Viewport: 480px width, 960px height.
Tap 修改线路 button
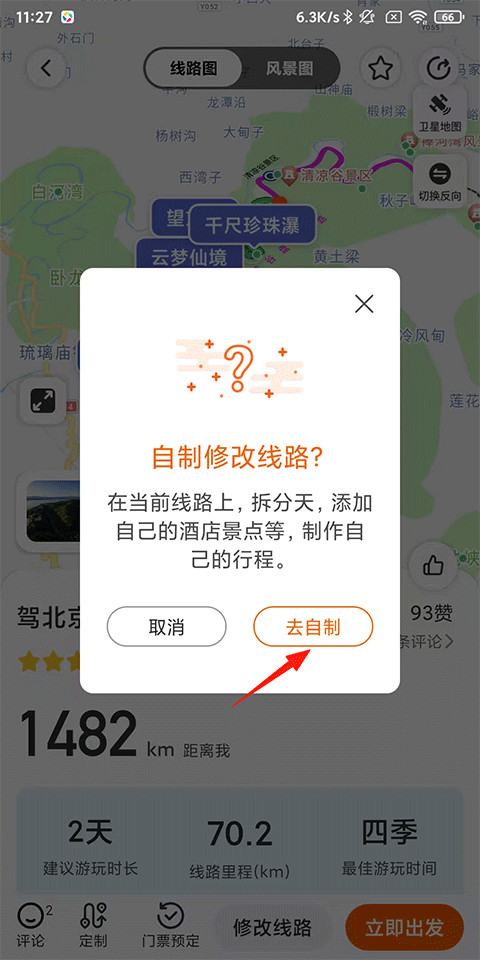tap(272, 928)
